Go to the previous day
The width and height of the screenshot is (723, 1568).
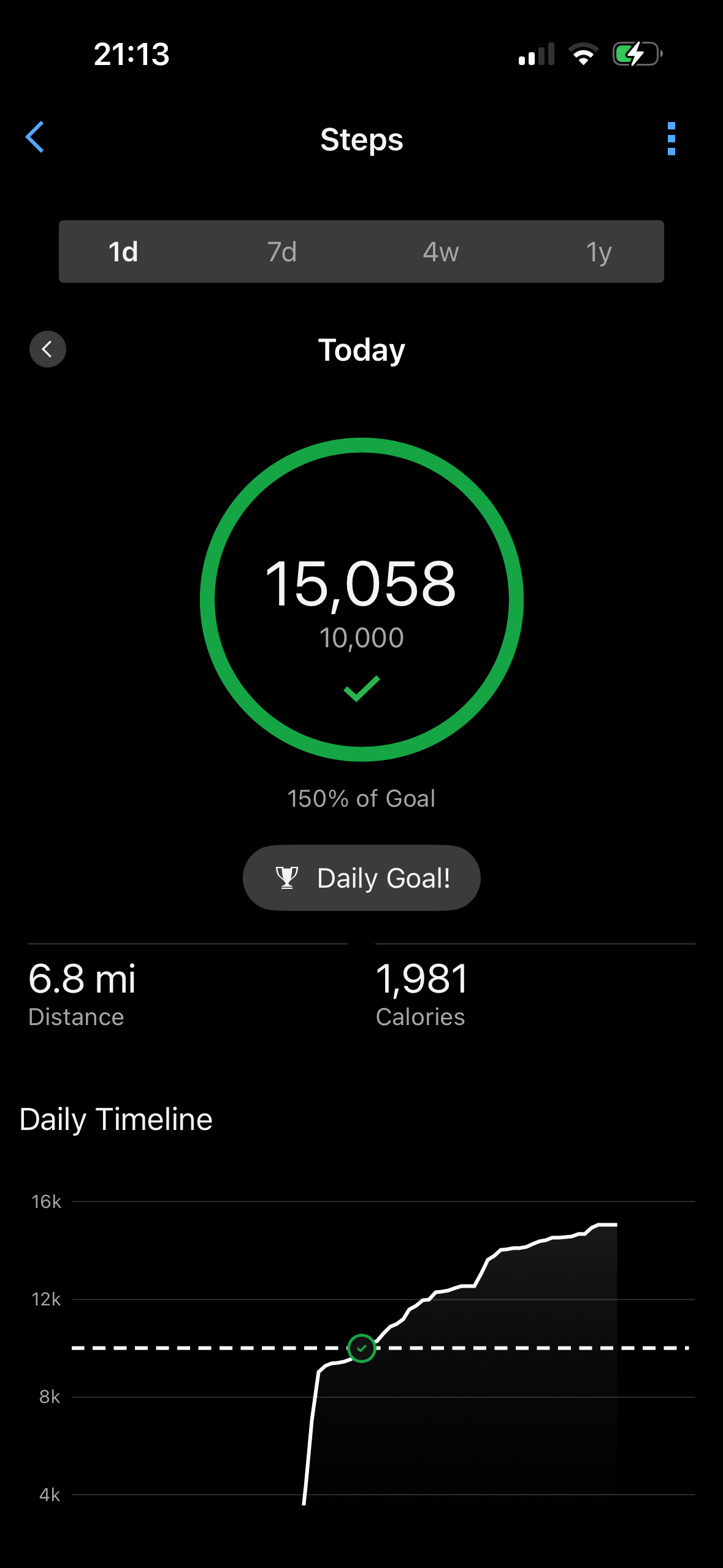tap(48, 349)
